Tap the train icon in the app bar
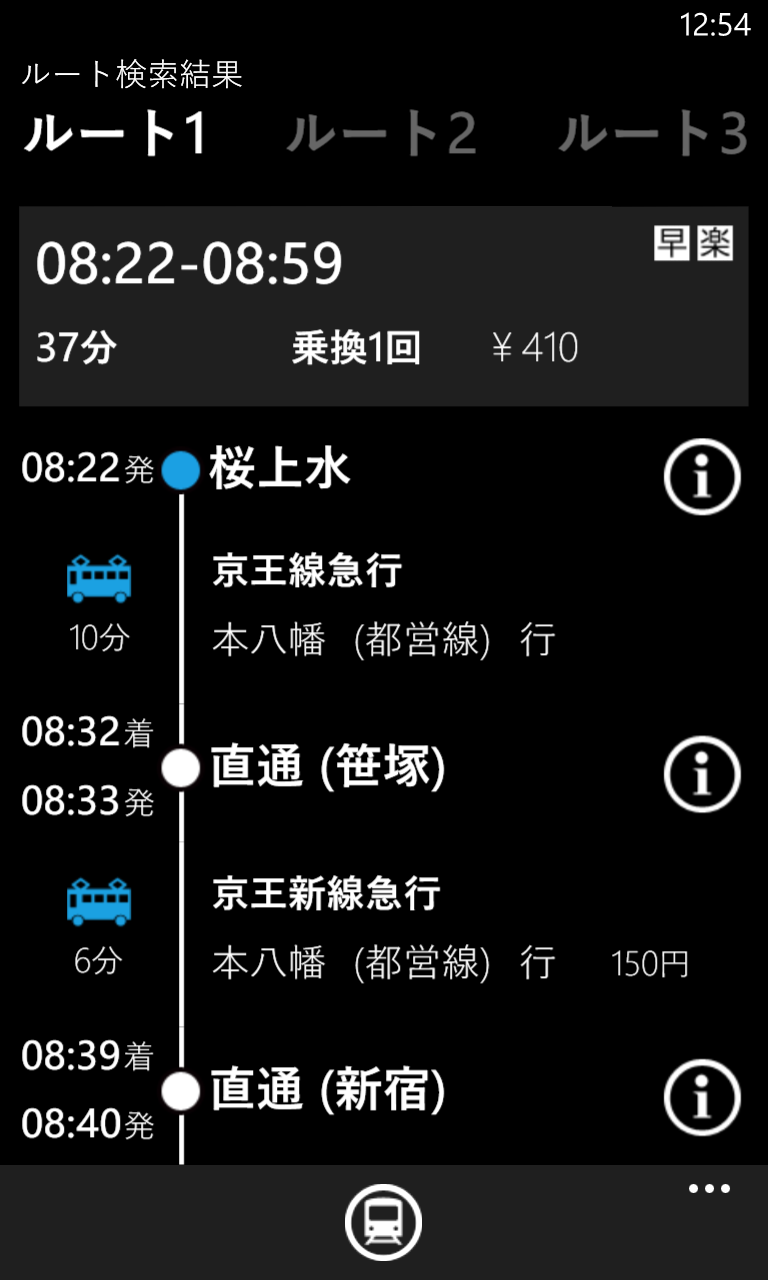The width and height of the screenshot is (768, 1280). pyautogui.click(x=383, y=1222)
